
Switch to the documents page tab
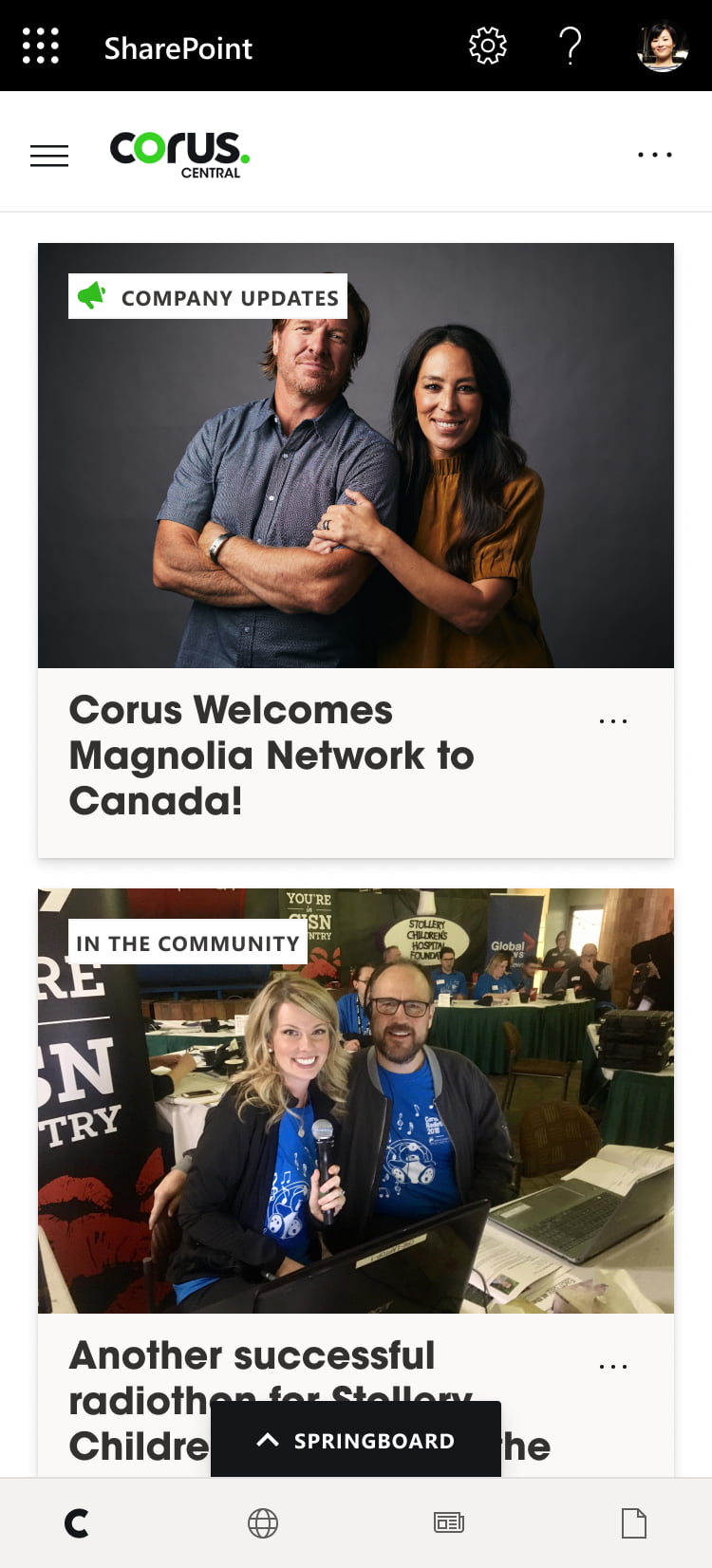coord(633,1523)
